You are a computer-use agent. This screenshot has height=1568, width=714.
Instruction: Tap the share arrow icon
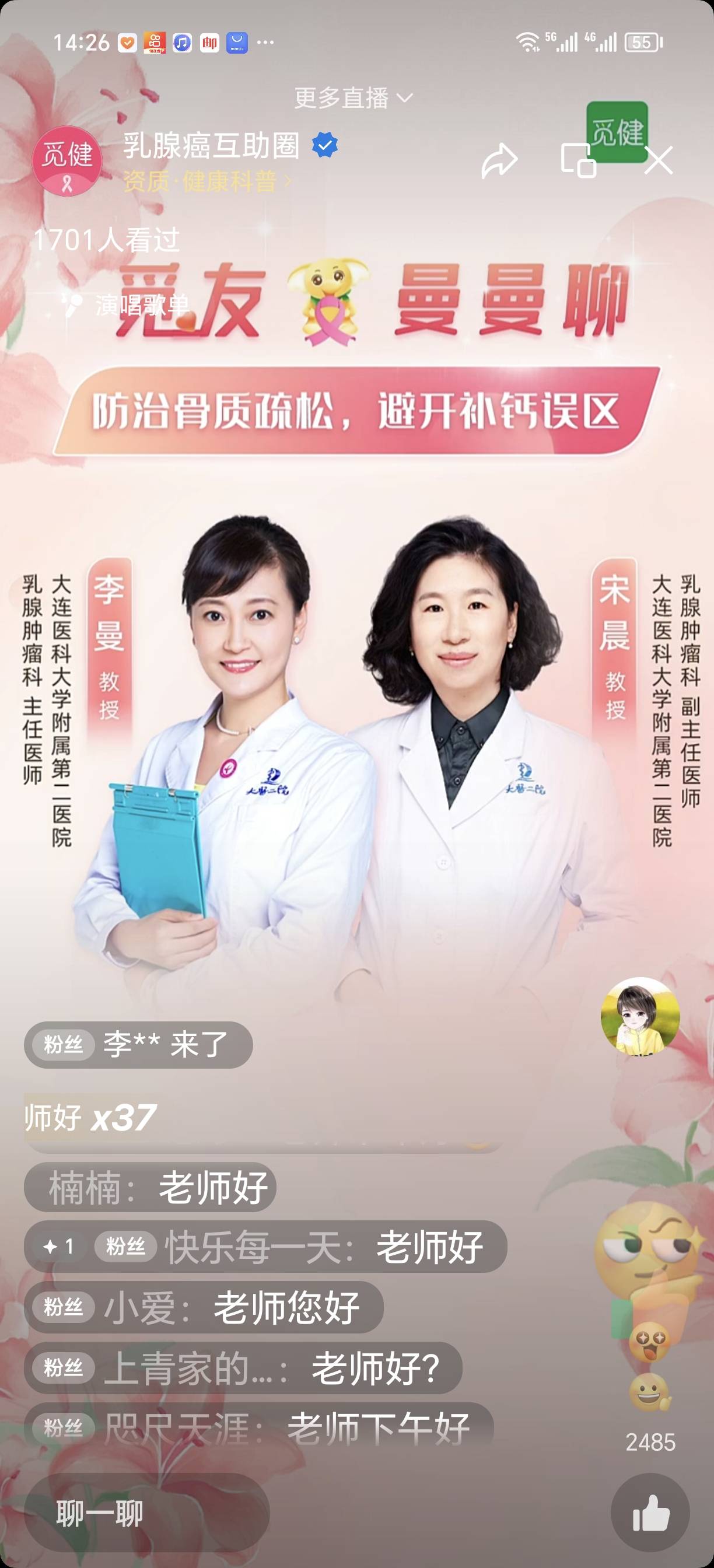(x=501, y=159)
